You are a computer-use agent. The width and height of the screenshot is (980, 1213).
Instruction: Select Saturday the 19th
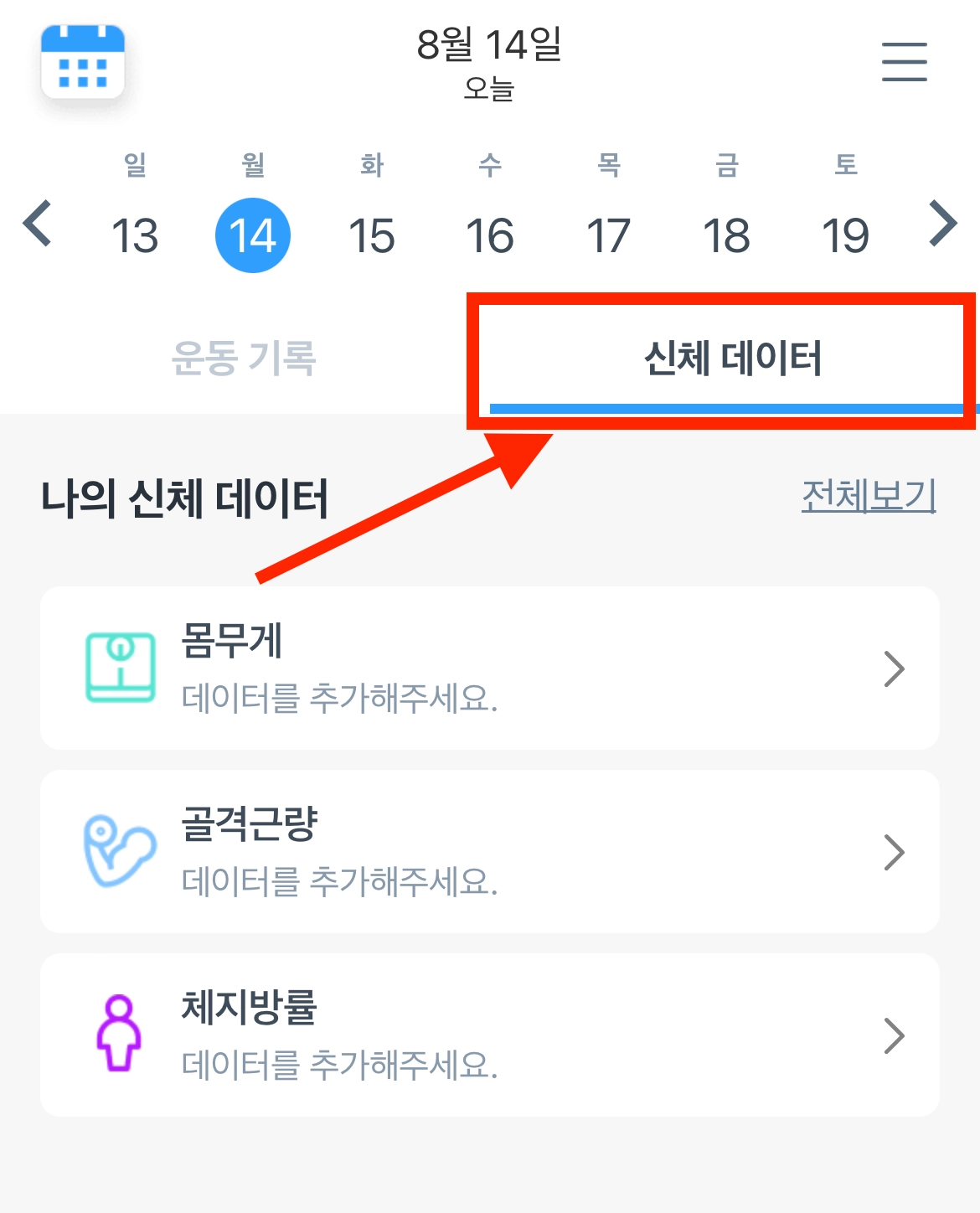(845, 235)
